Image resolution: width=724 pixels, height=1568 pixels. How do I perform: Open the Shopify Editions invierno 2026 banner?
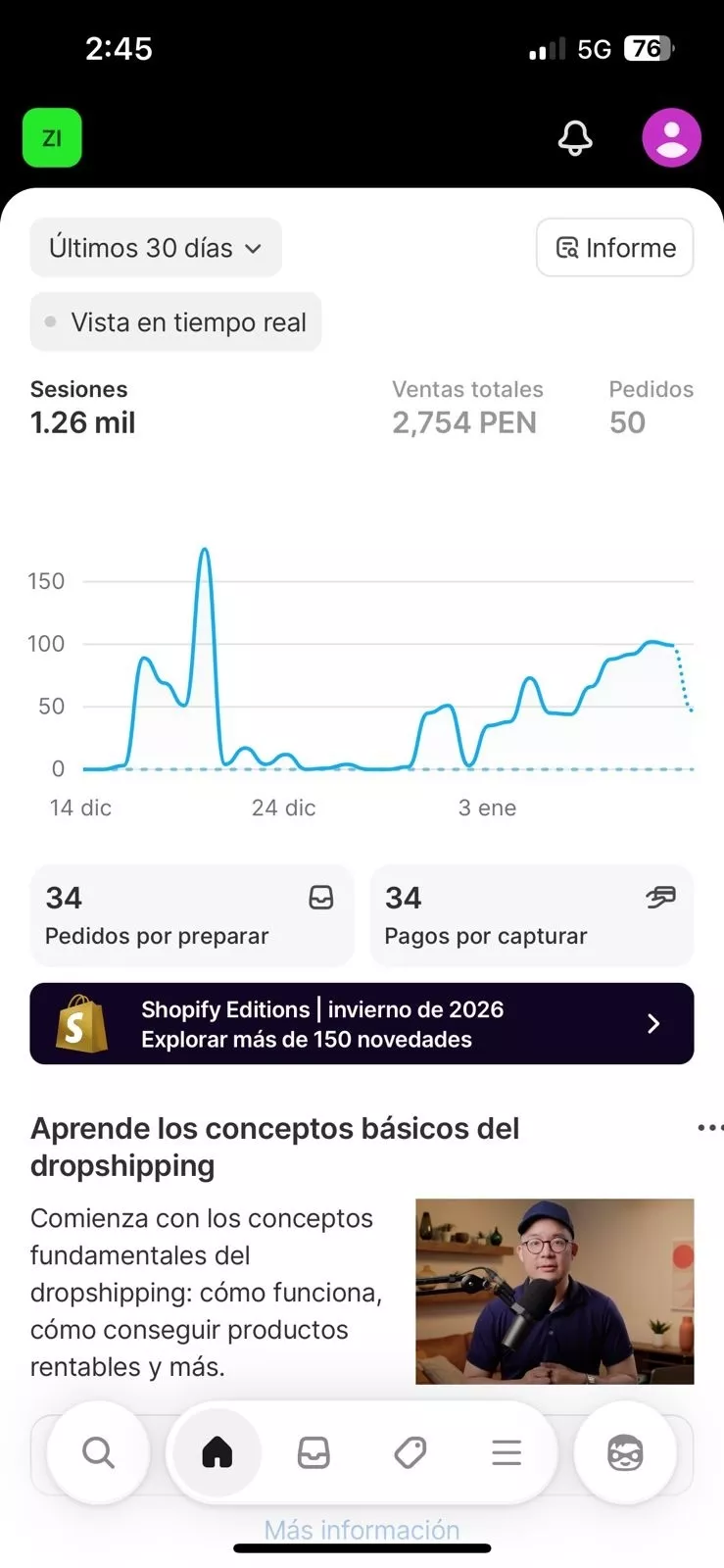pyautogui.click(x=362, y=1024)
